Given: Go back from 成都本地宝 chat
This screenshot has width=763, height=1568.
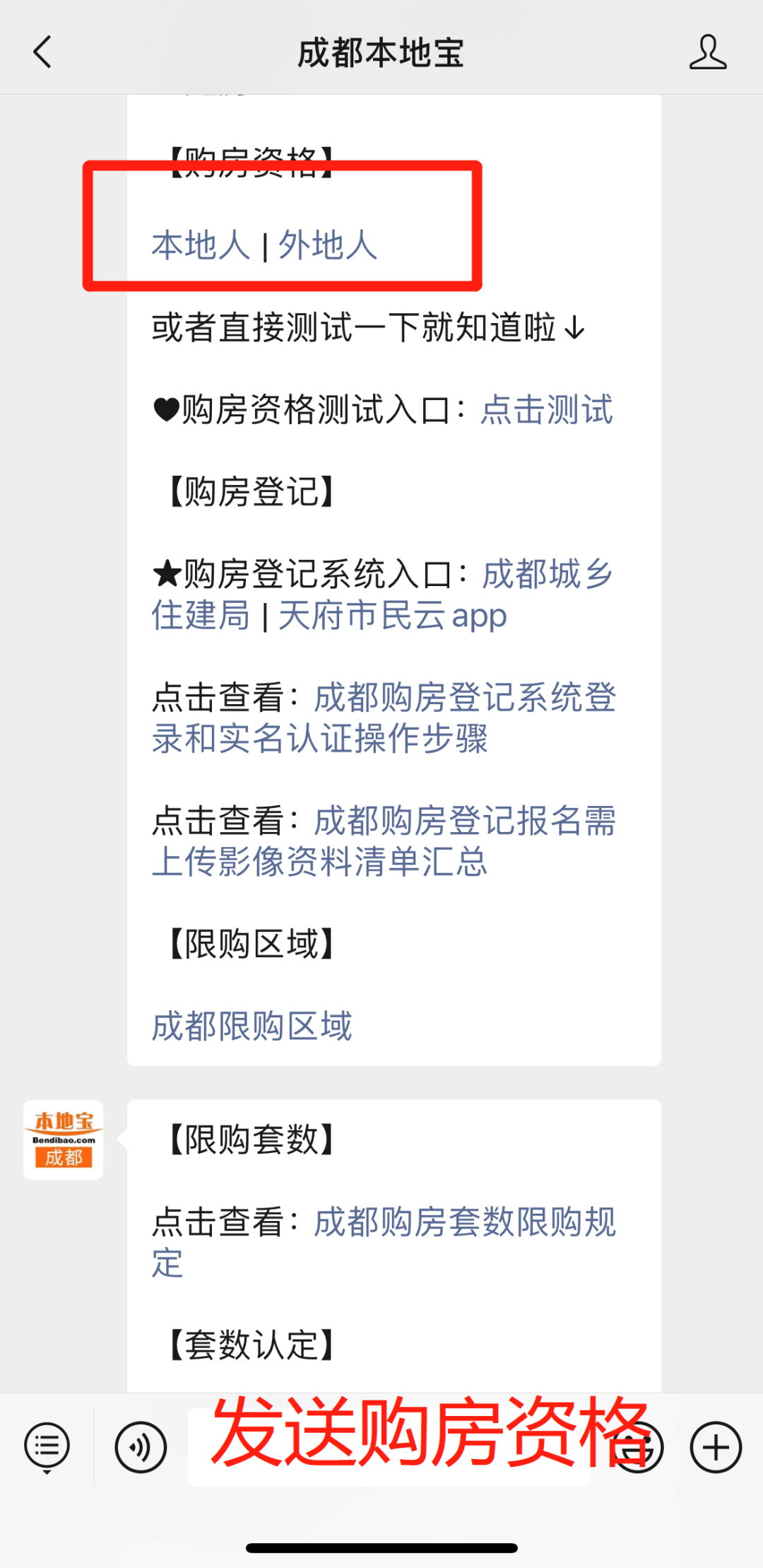Looking at the screenshot, I should 42,52.
